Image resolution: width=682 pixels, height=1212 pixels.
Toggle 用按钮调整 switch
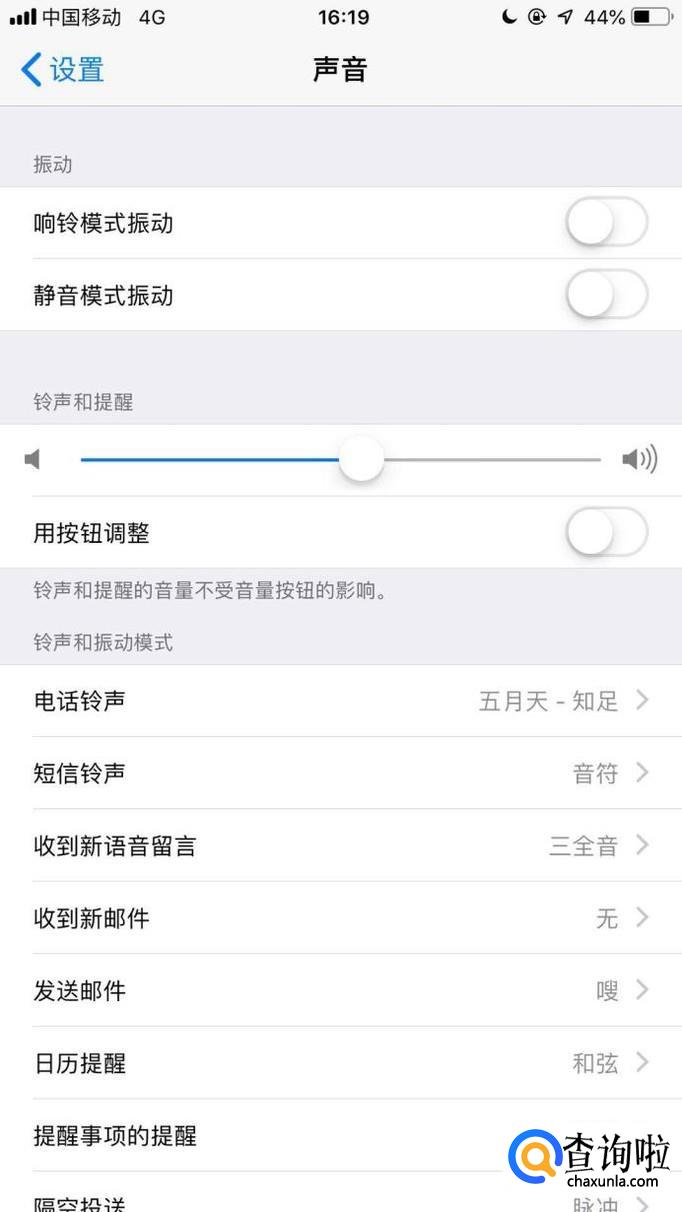[x=606, y=533]
